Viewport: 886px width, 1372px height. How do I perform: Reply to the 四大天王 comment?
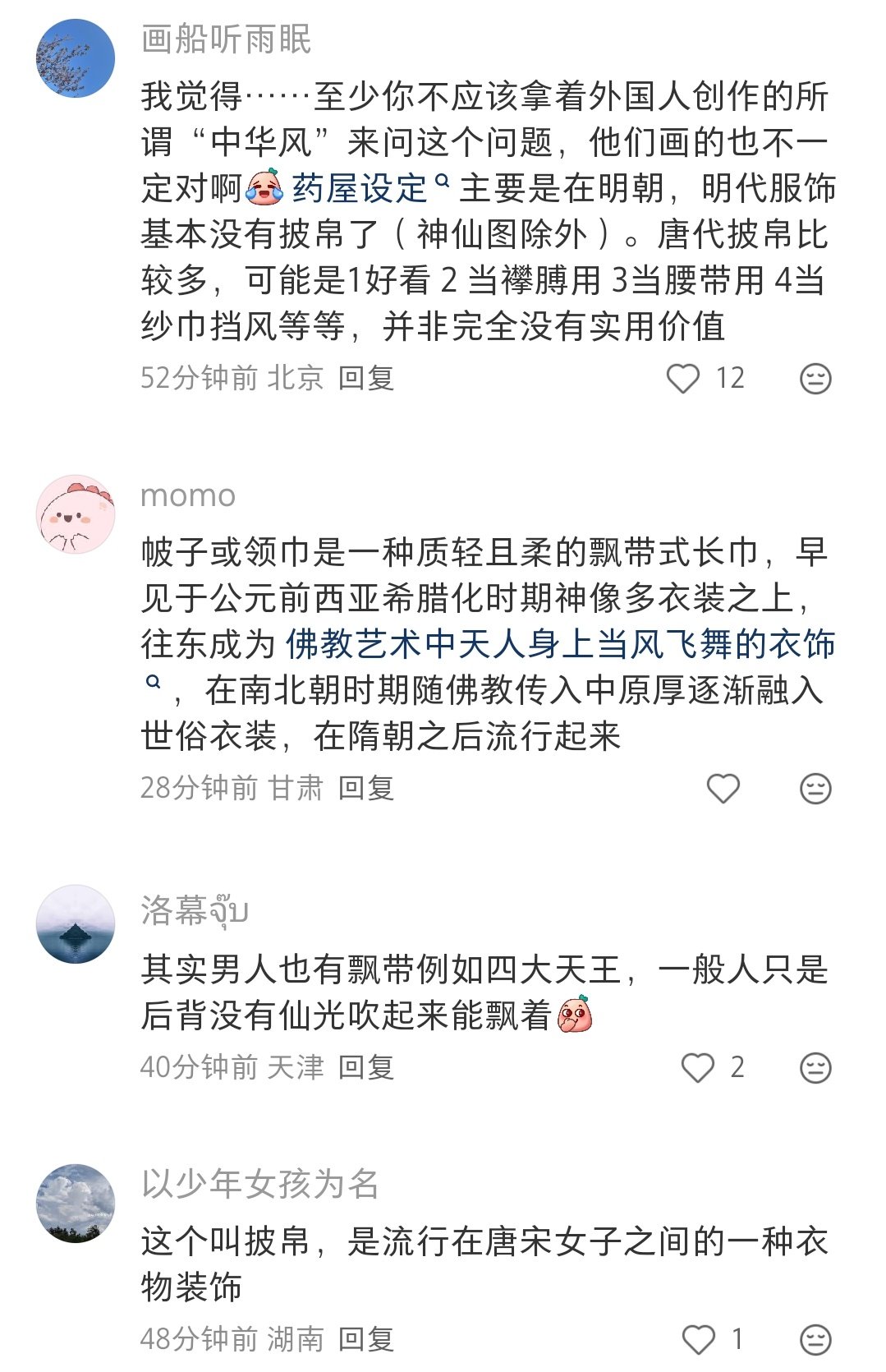[x=366, y=1068]
